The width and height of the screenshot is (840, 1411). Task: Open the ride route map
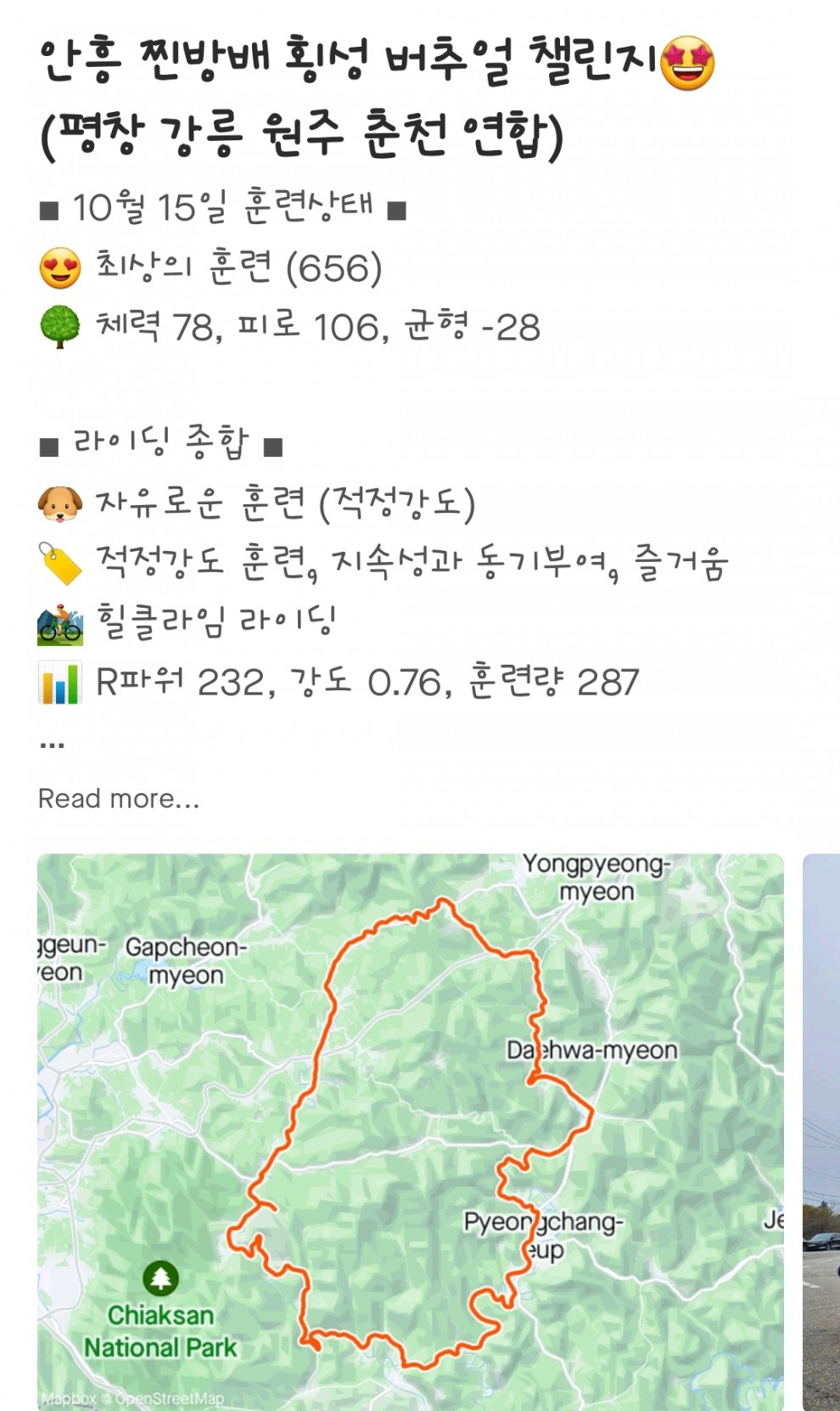pyautogui.click(x=411, y=1132)
